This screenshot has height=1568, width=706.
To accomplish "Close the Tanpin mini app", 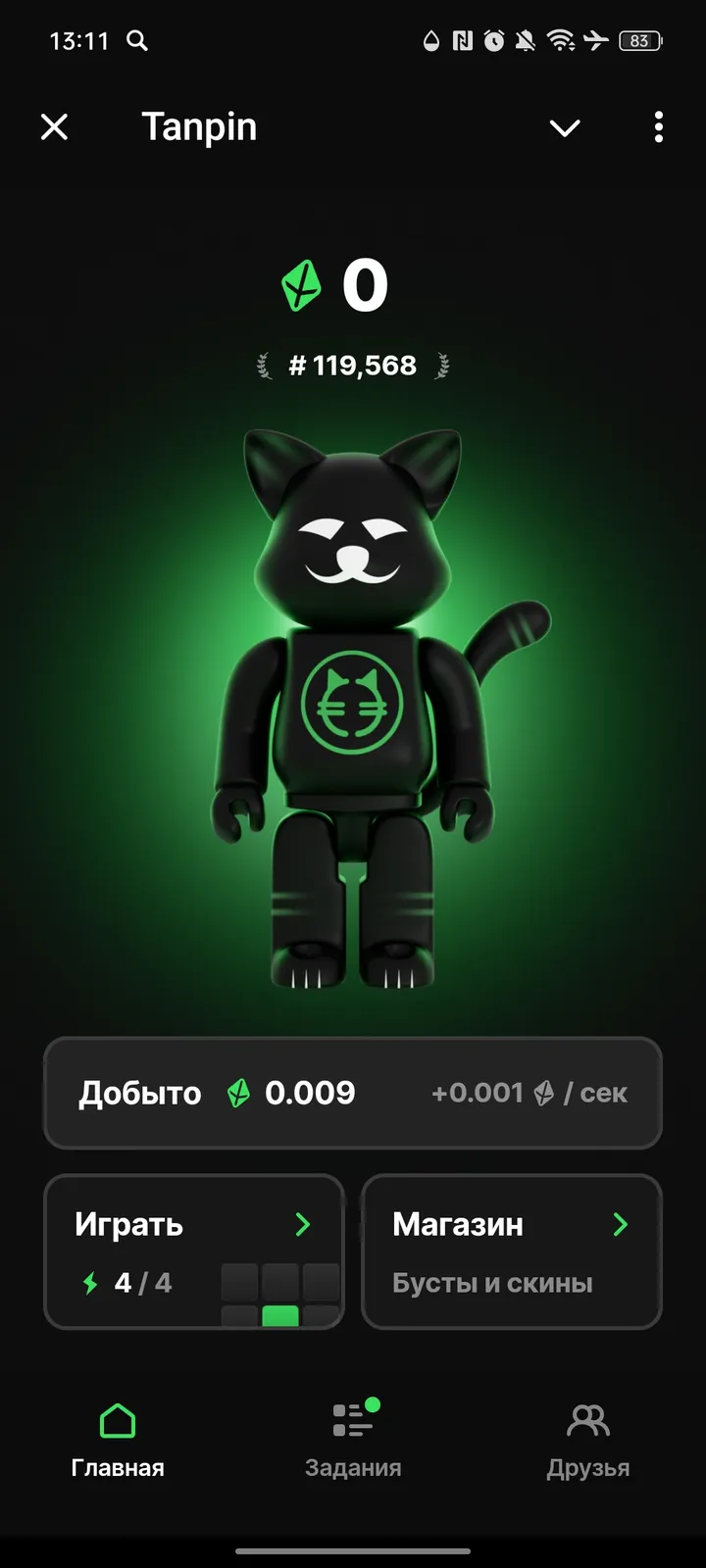I will tap(55, 126).
